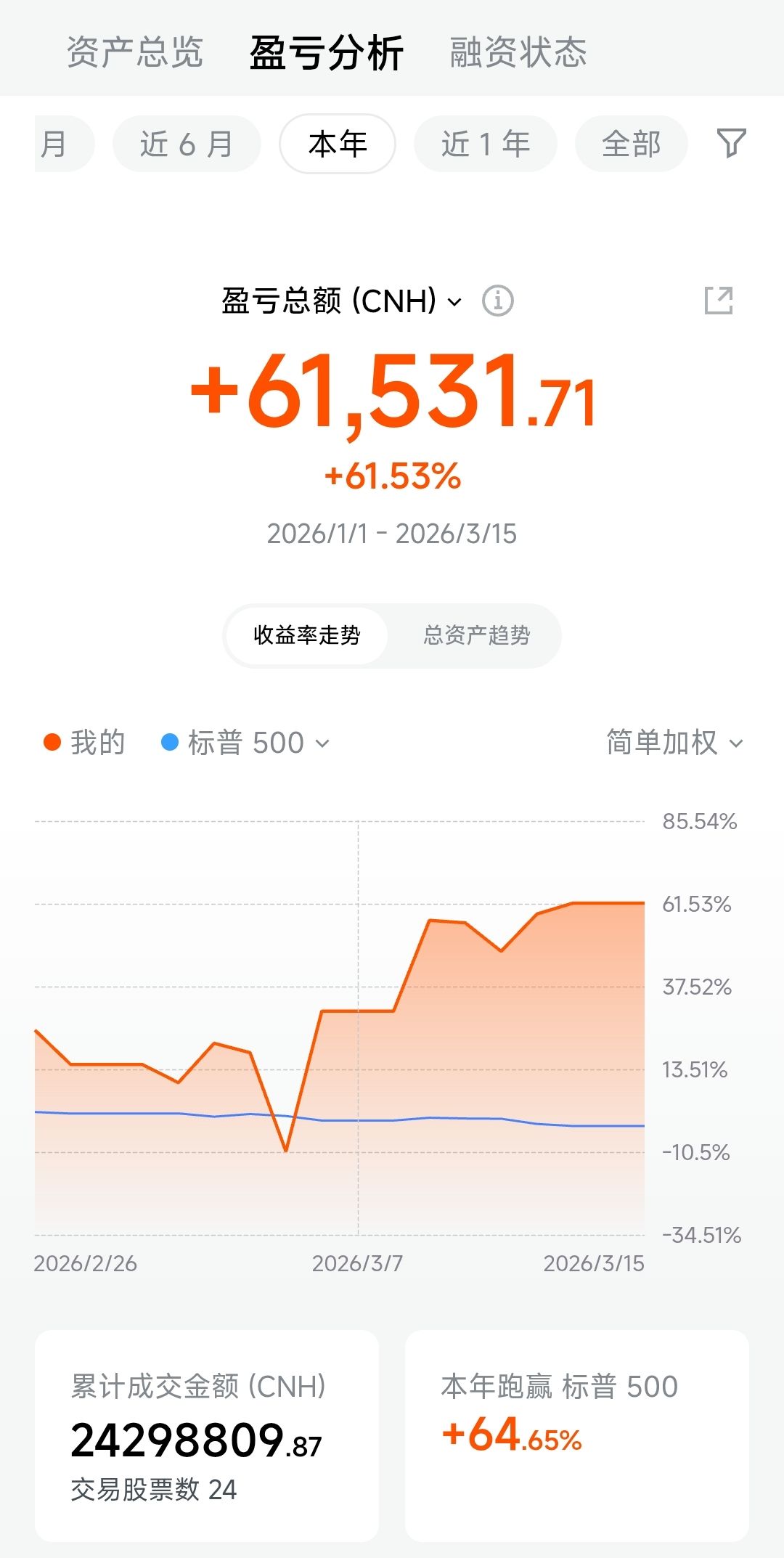Open the 累计成交金额 (CNH) card
The image size is (784, 1558).
pos(207,1436)
